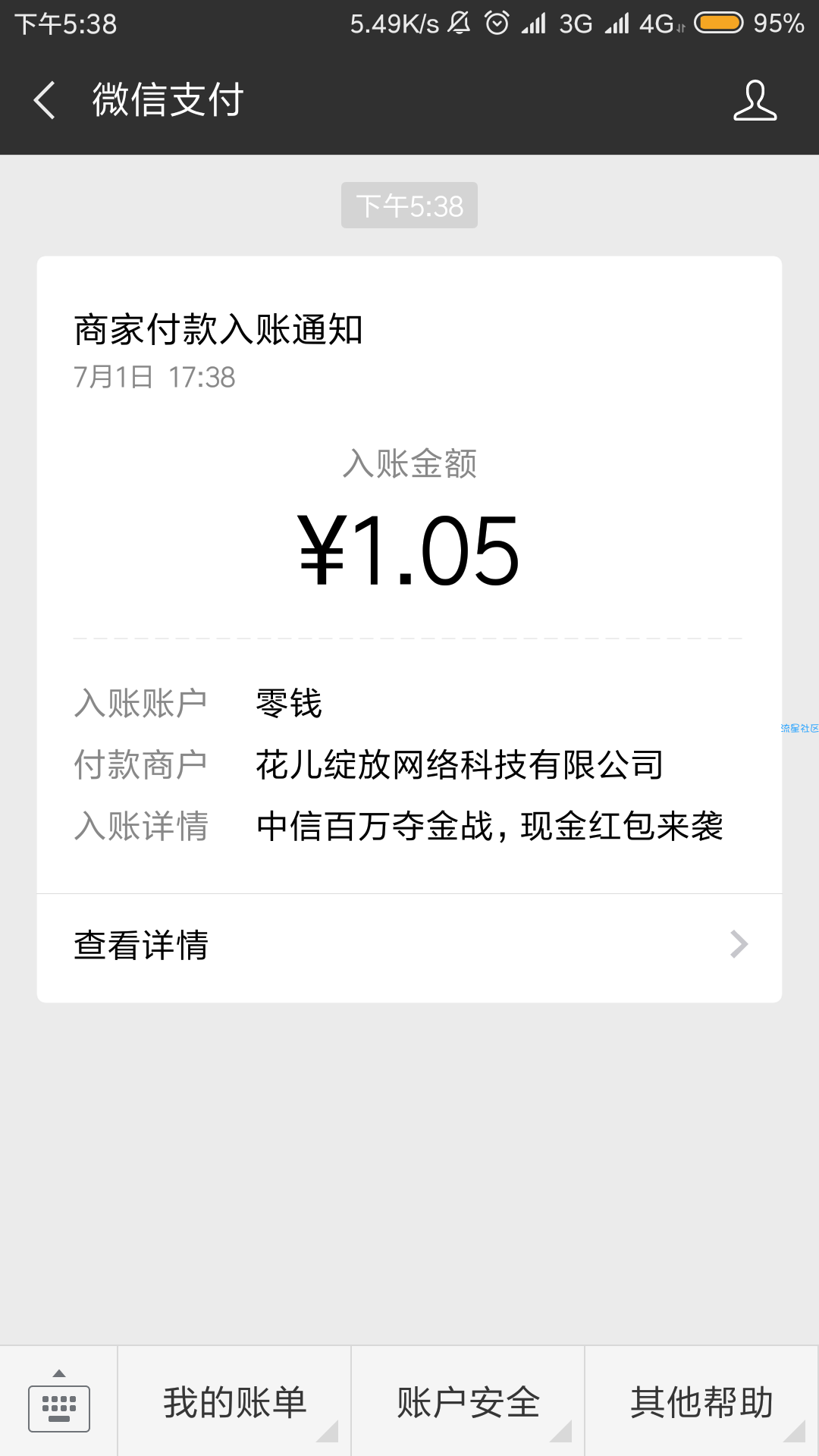Image resolution: width=819 pixels, height=1456 pixels.
Task: Expand the 账户安全 menu
Action: 468,1401
